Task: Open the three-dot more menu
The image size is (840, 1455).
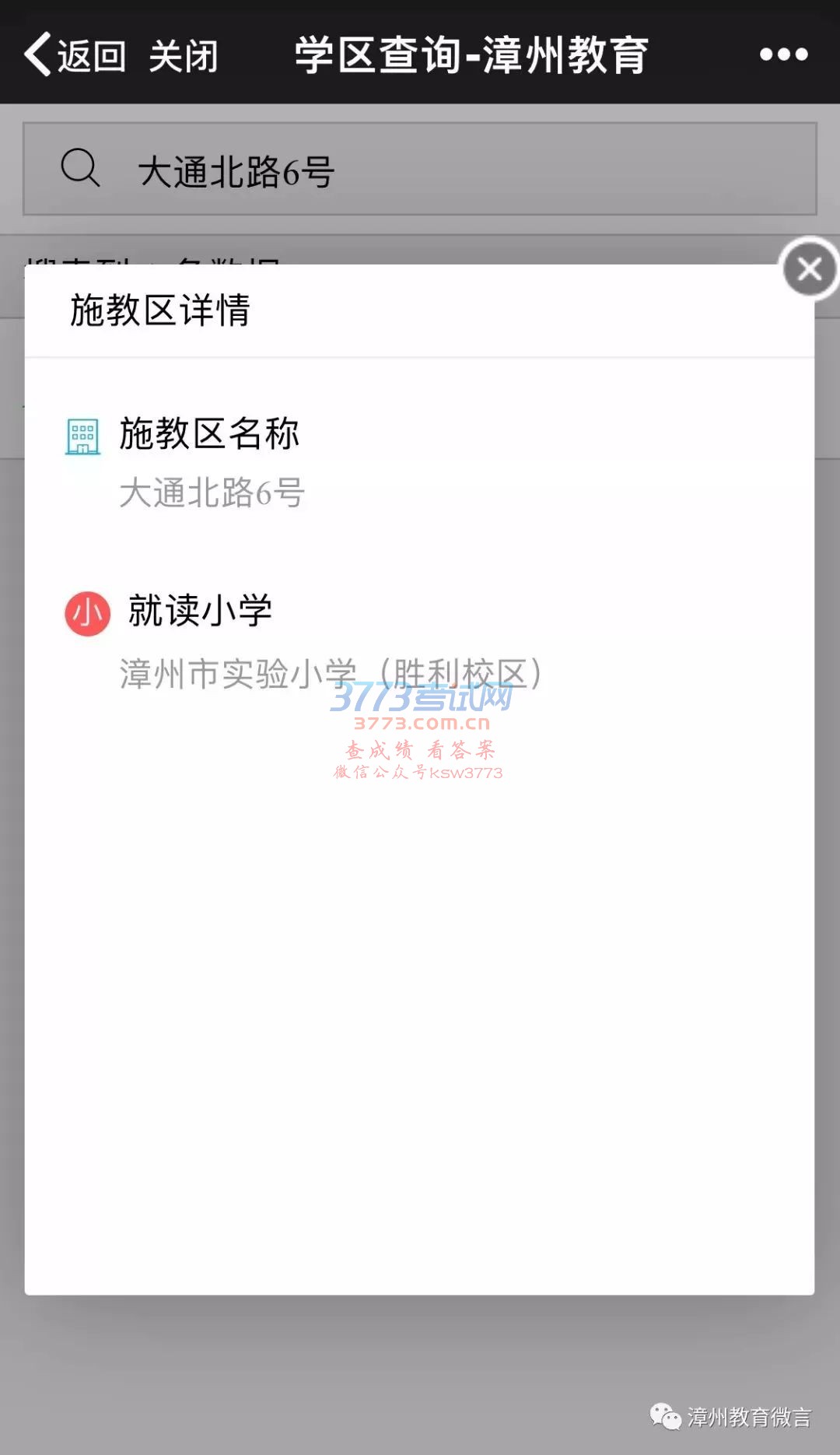Action: click(x=783, y=54)
